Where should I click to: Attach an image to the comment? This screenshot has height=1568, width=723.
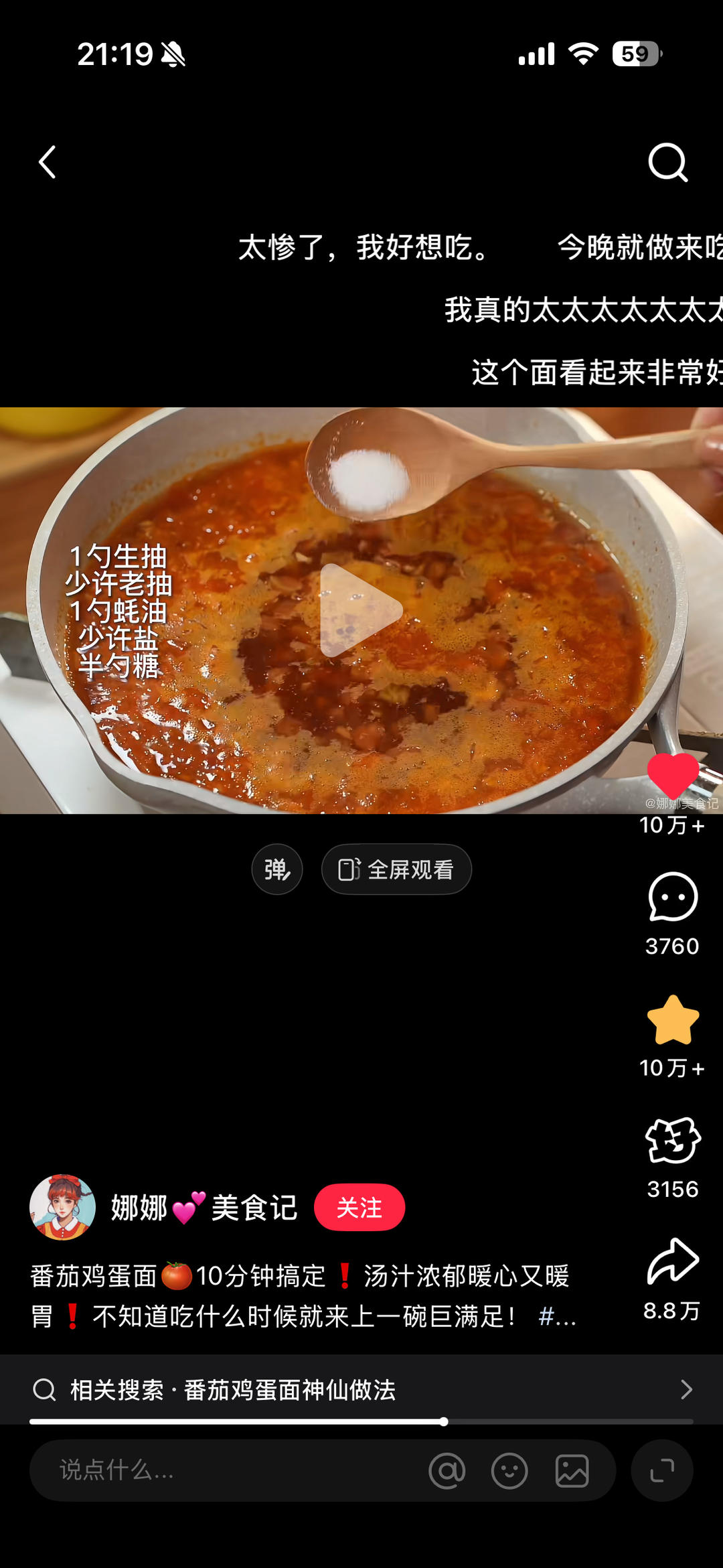click(x=572, y=1471)
